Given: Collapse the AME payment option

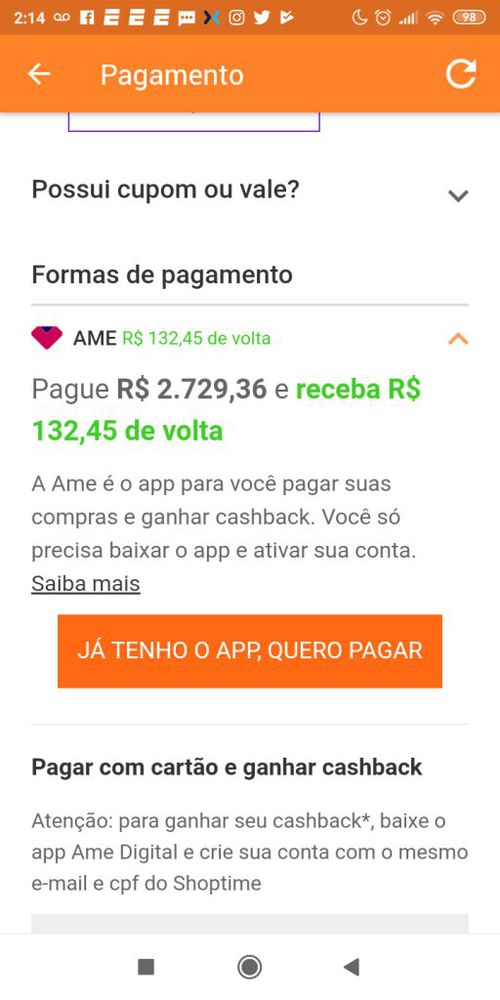Looking at the screenshot, I should (458, 339).
